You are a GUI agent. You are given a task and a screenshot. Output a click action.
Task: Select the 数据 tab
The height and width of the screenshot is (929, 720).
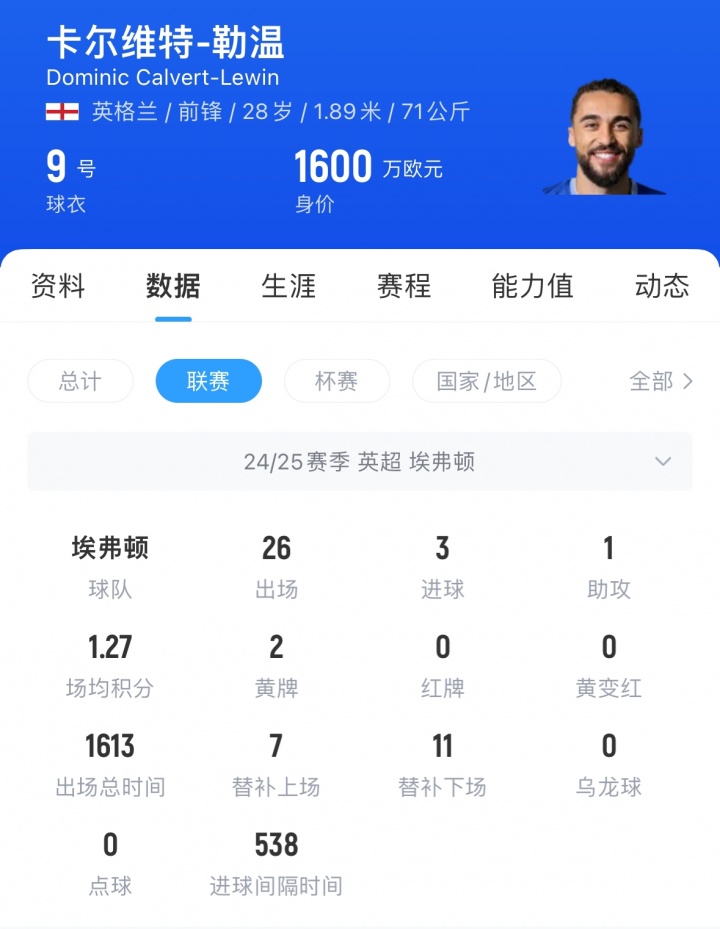click(173, 287)
